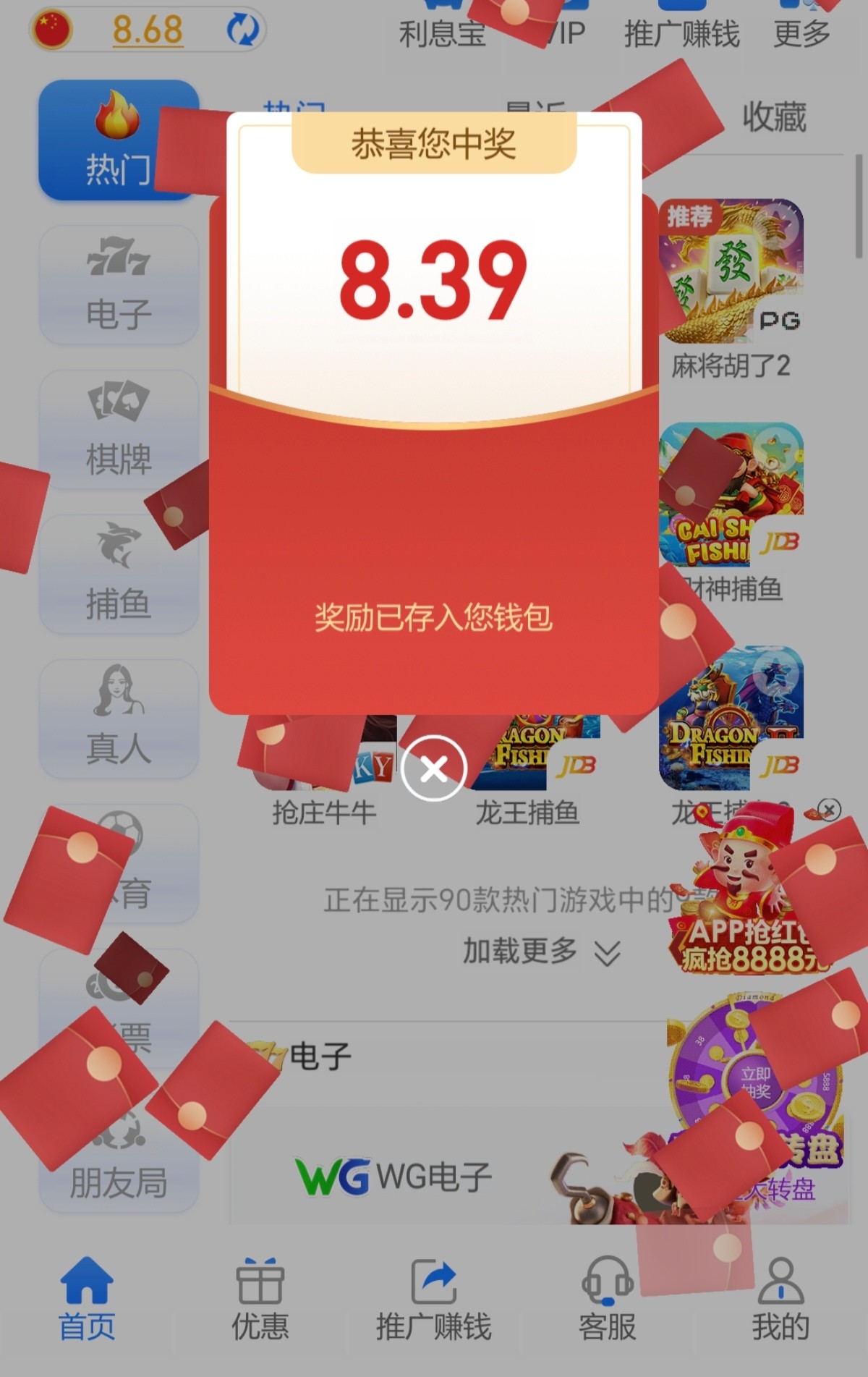Open 利息宝 from the top menu
This screenshot has width=868, height=1377.
(x=442, y=33)
